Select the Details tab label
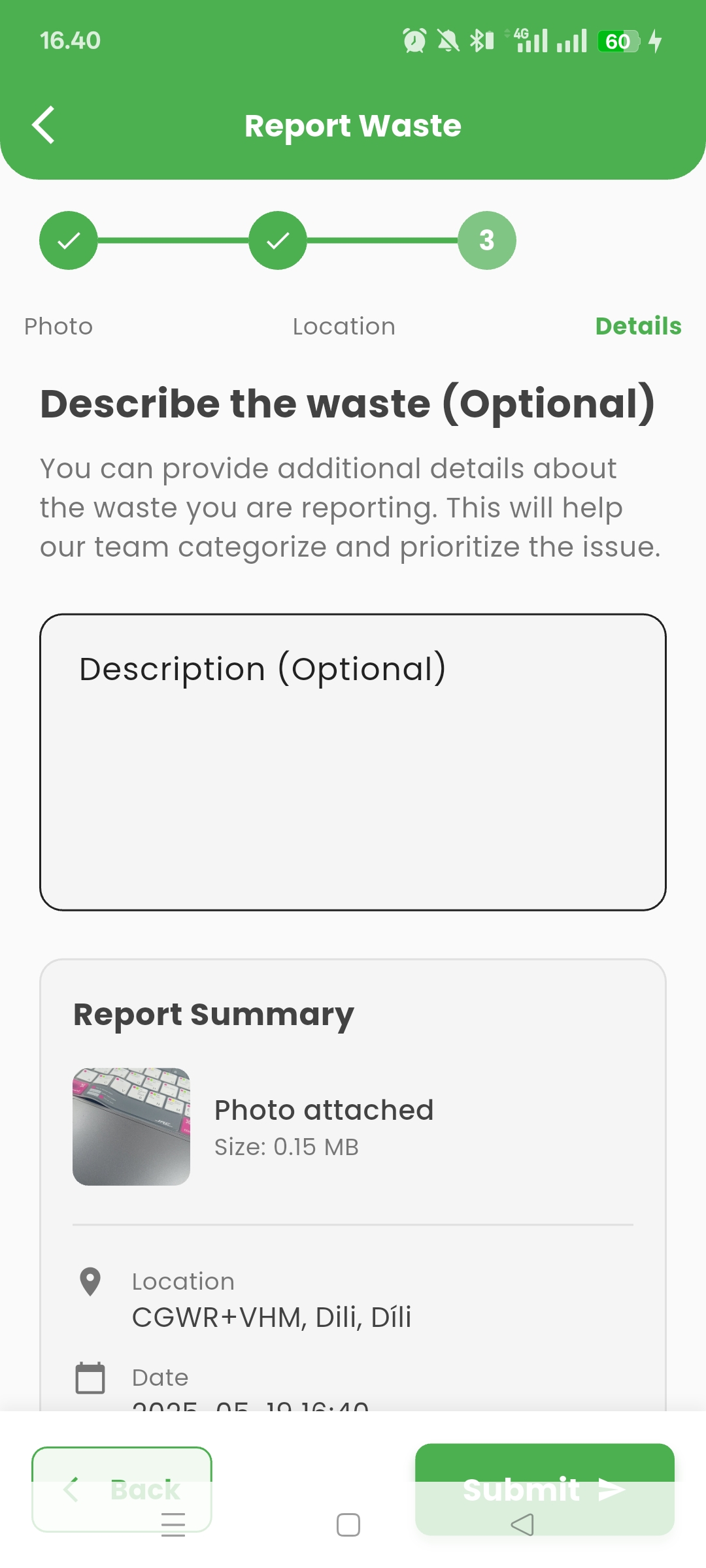The image size is (706, 1568). tap(637, 326)
